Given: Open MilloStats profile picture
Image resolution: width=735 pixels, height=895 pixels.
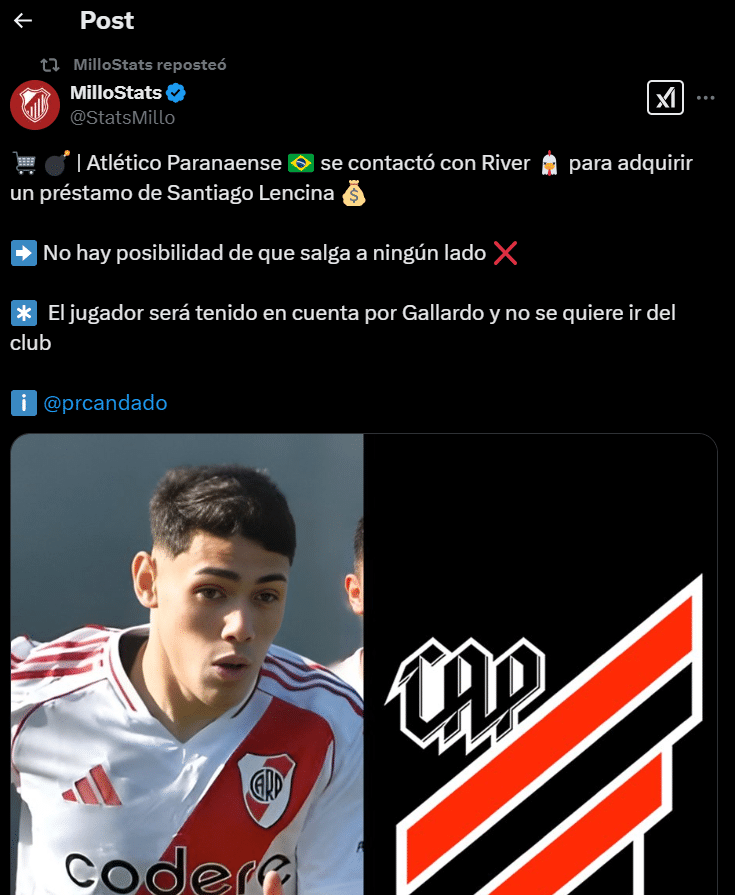Looking at the screenshot, I should click(x=35, y=105).
